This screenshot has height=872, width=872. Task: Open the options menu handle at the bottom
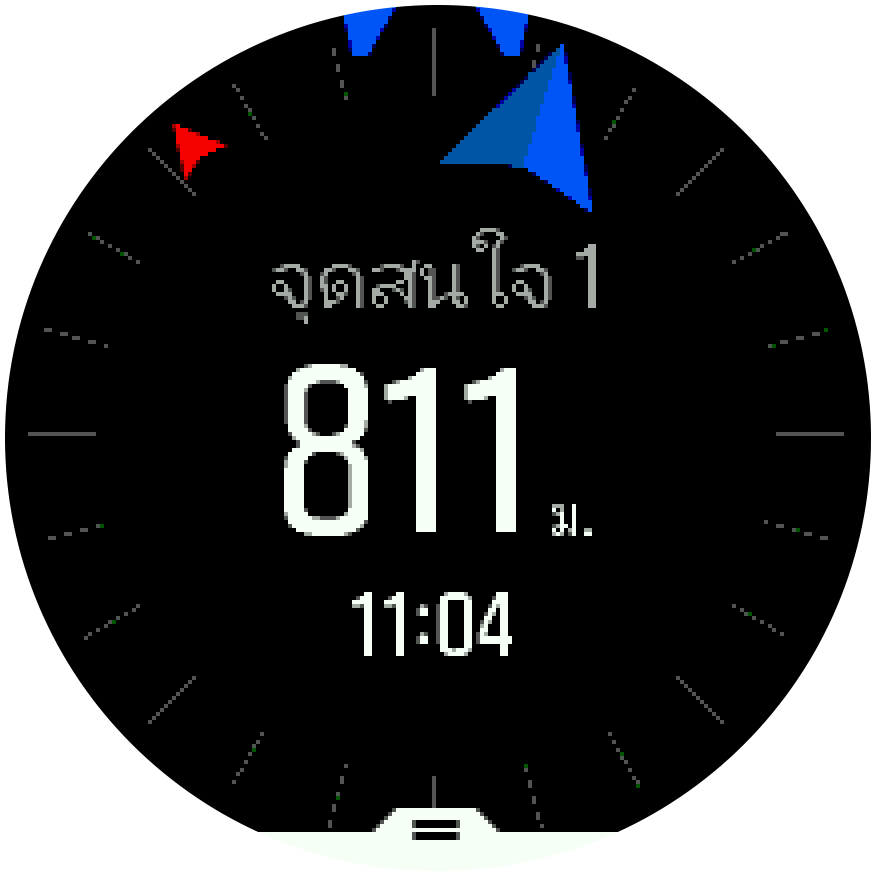pyautogui.click(x=436, y=828)
